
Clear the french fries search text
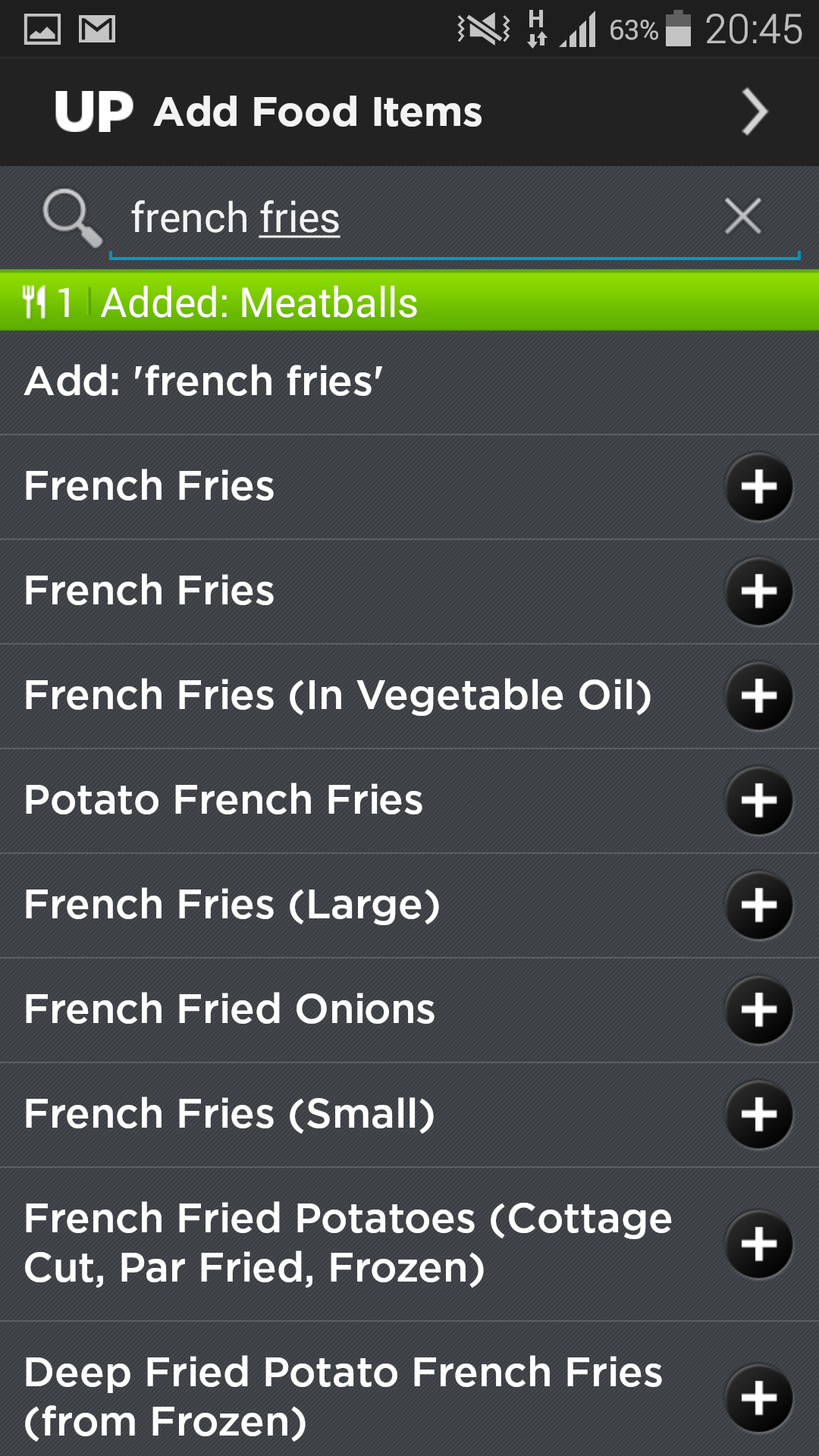(x=742, y=217)
